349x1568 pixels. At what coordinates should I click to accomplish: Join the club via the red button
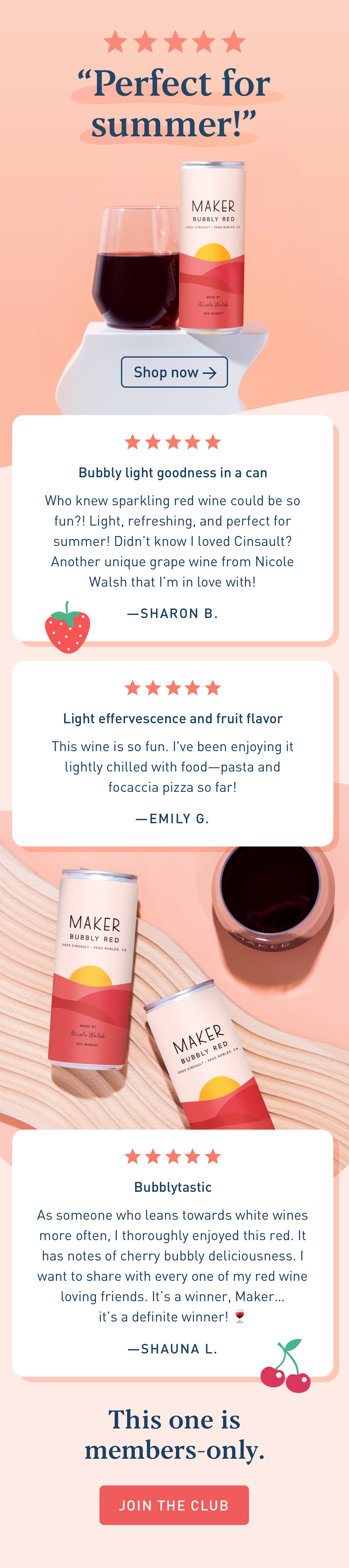point(174,1505)
